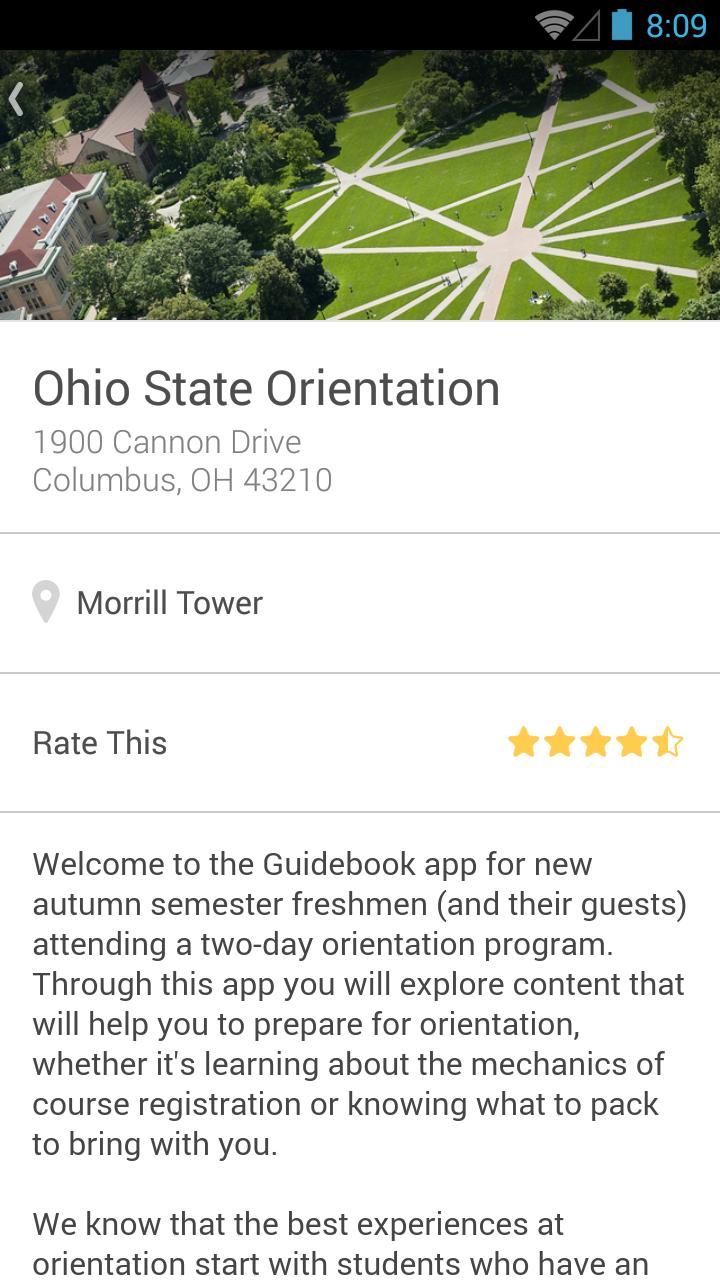Open the Morrill Tower location entry
This screenshot has height=1280, width=720.
[x=167, y=602]
